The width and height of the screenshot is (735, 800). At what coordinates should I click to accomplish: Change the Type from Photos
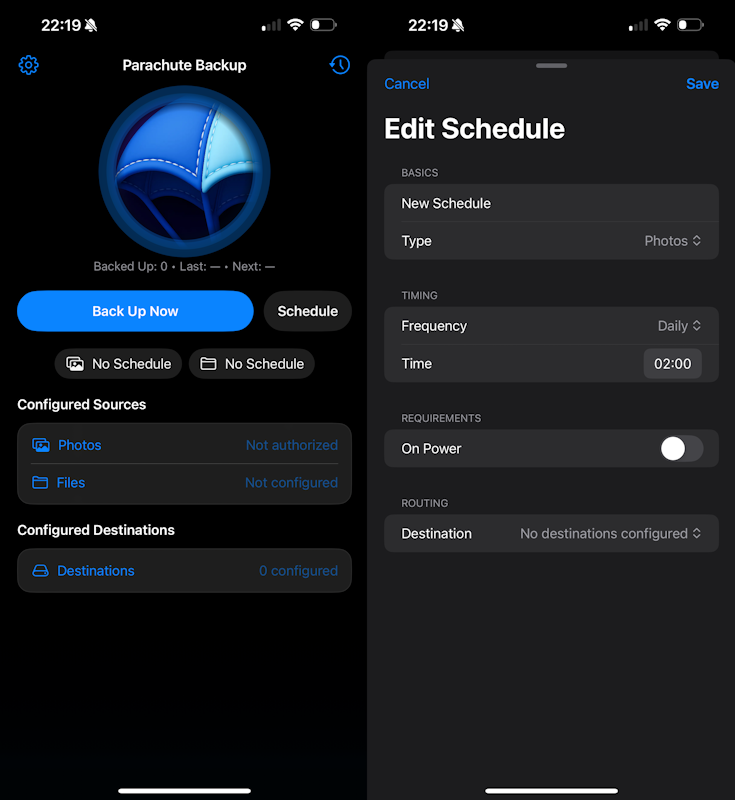672,241
